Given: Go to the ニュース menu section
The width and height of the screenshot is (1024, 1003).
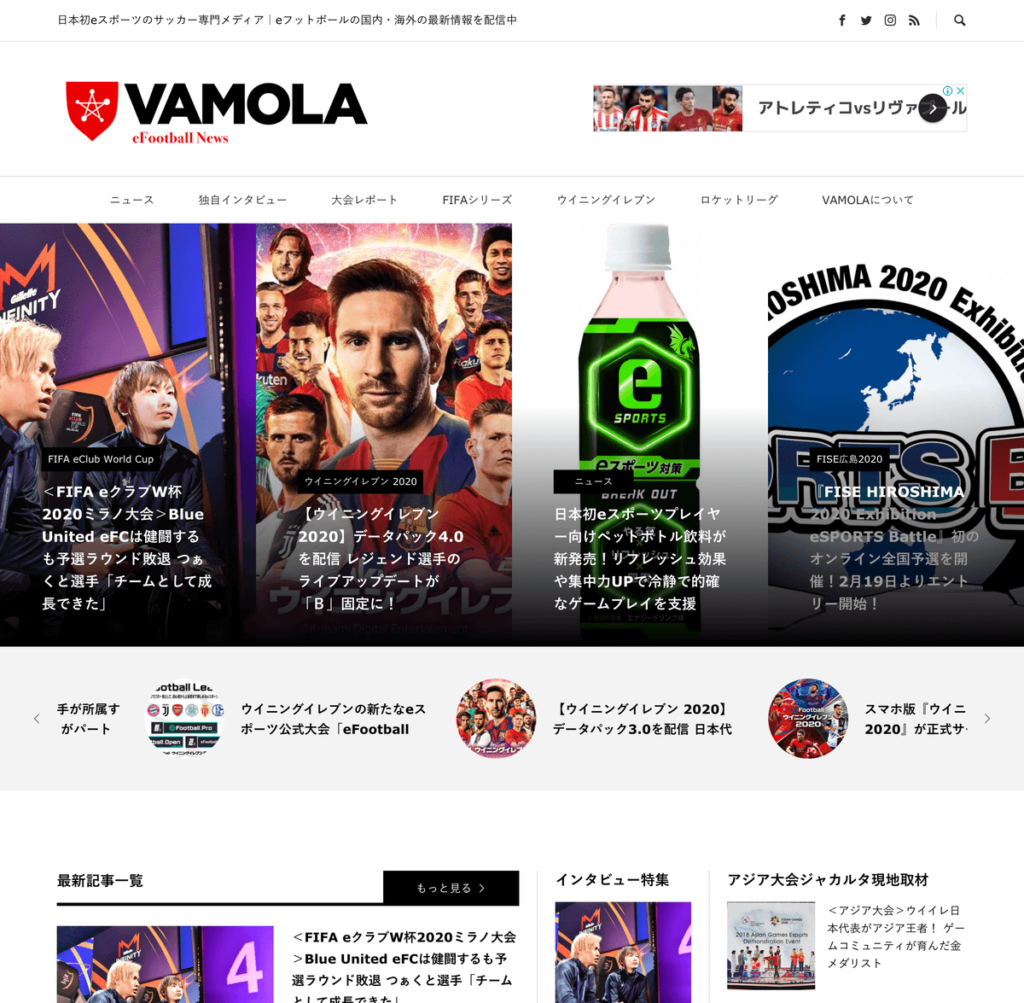Looking at the screenshot, I should point(132,200).
